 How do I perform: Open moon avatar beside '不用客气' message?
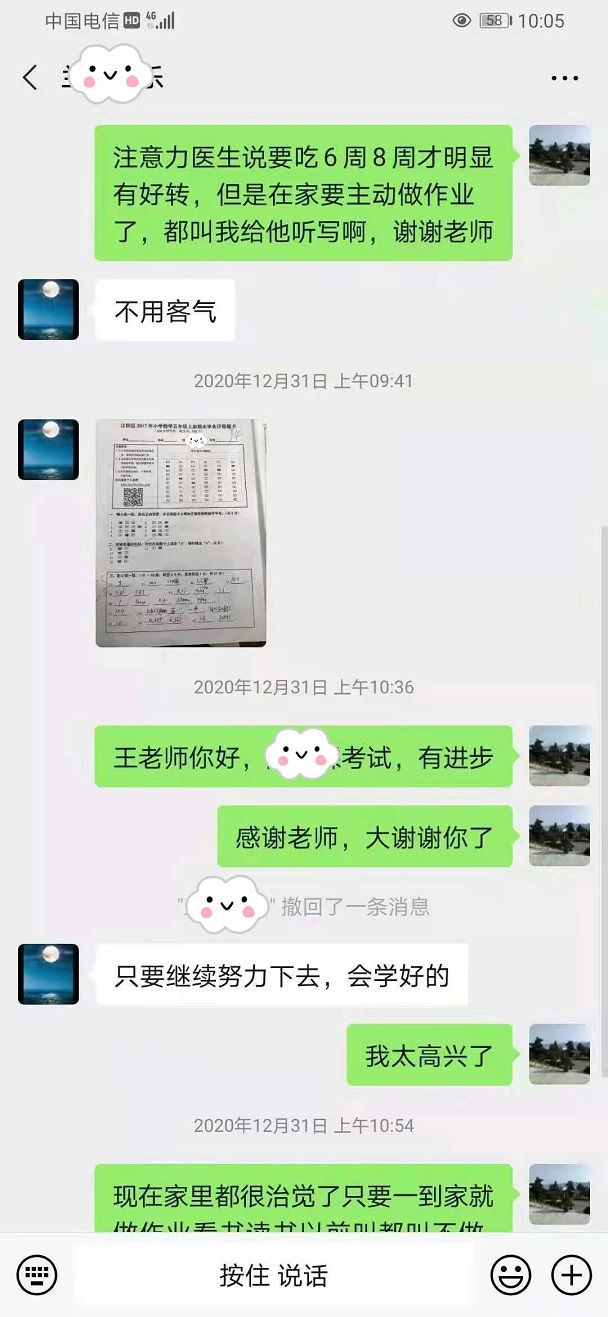click(48, 310)
